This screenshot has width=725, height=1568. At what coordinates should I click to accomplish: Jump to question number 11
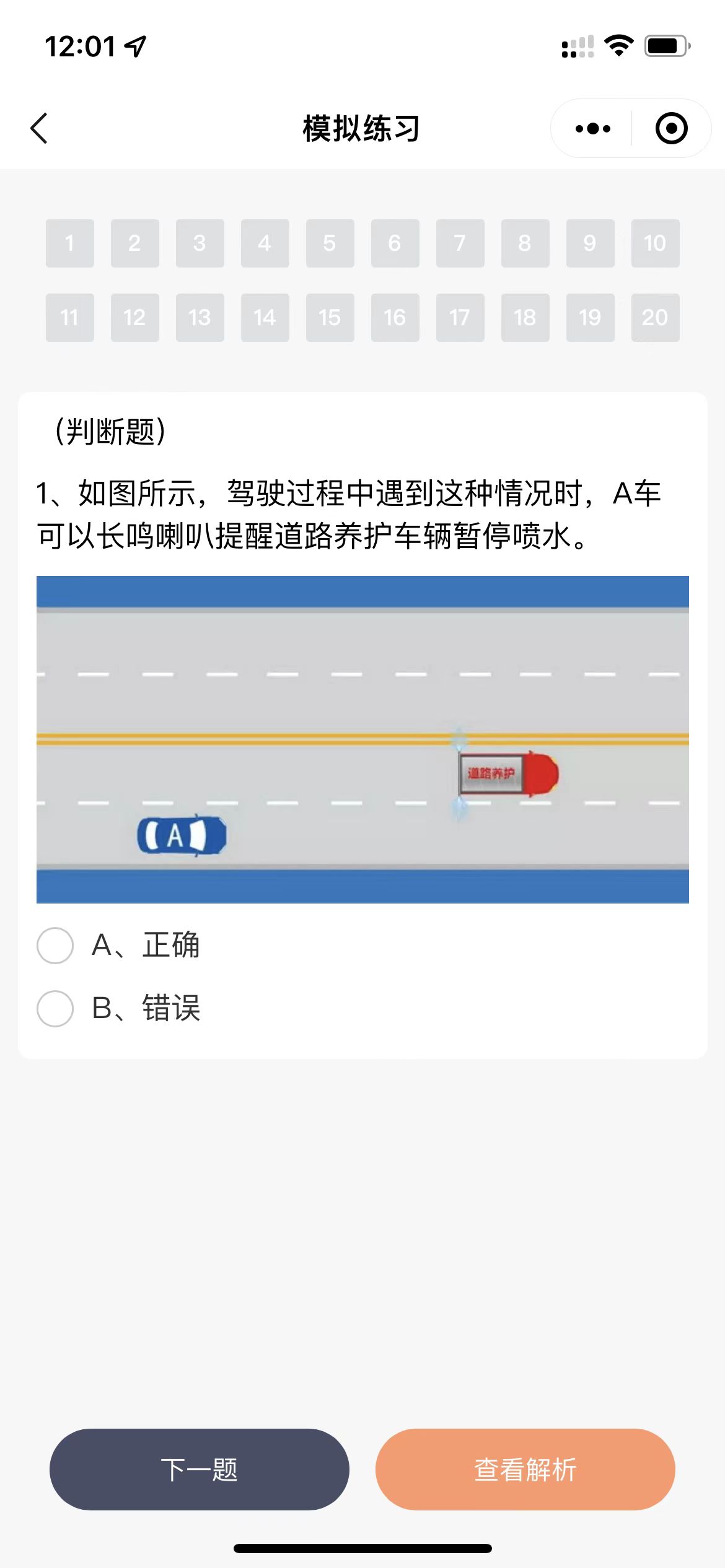click(69, 318)
